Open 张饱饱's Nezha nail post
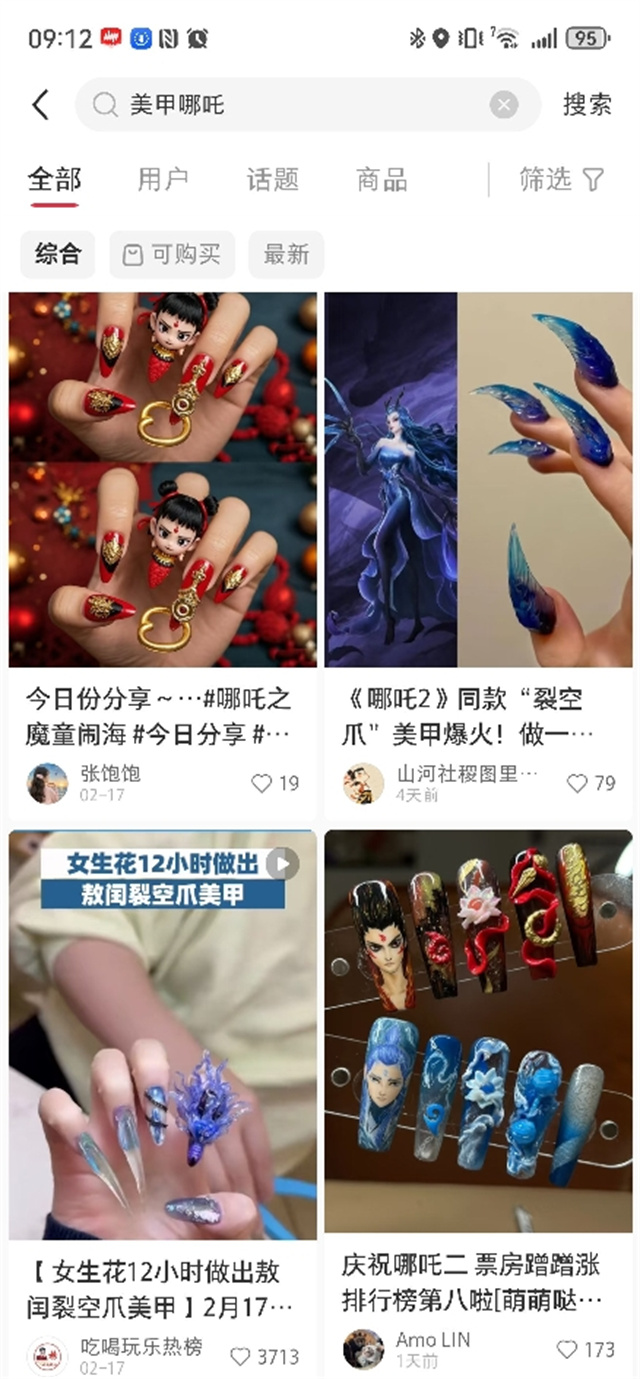This screenshot has width=640, height=1379. (x=163, y=480)
